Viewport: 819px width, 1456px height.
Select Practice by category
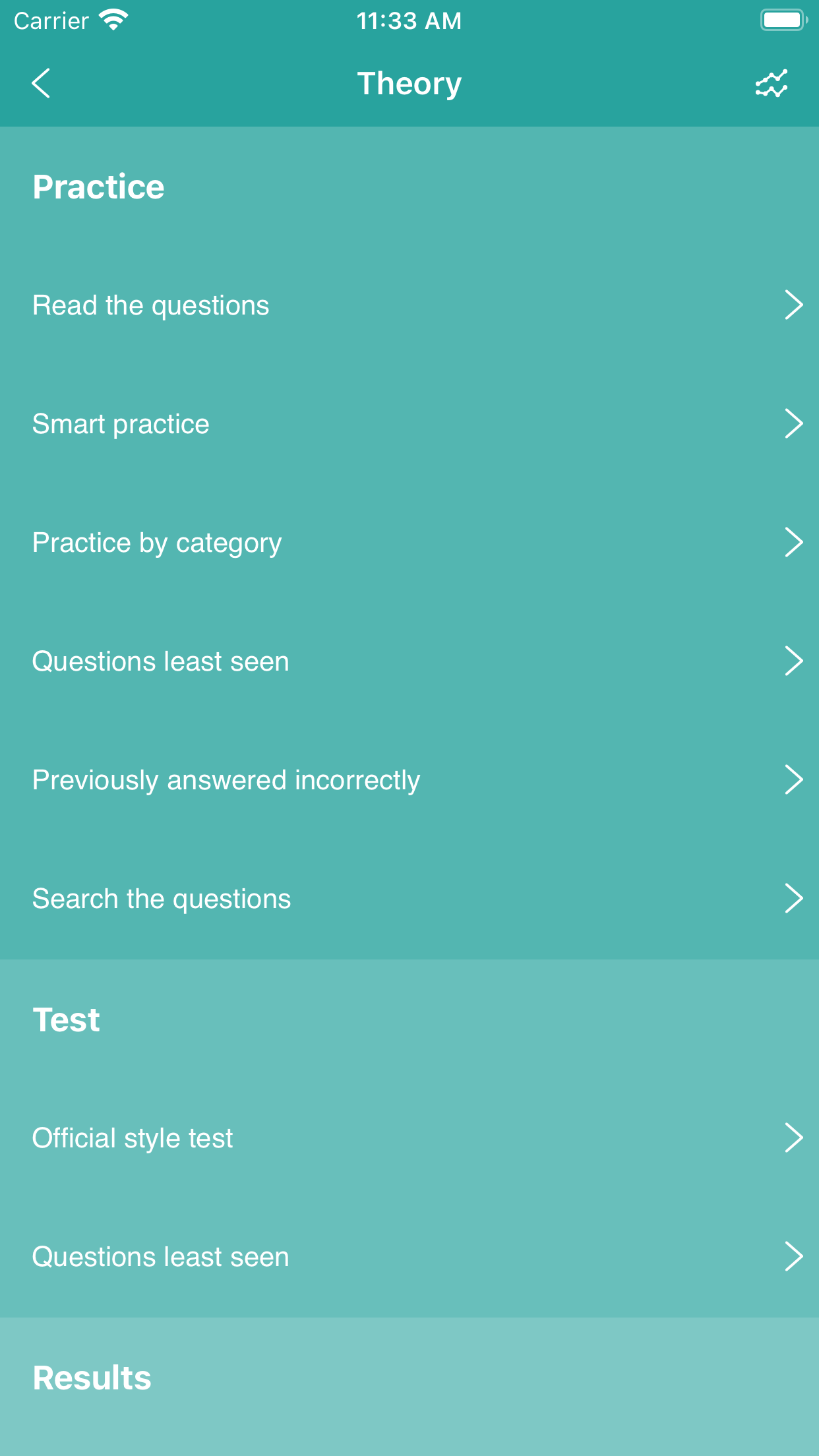click(409, 543)
